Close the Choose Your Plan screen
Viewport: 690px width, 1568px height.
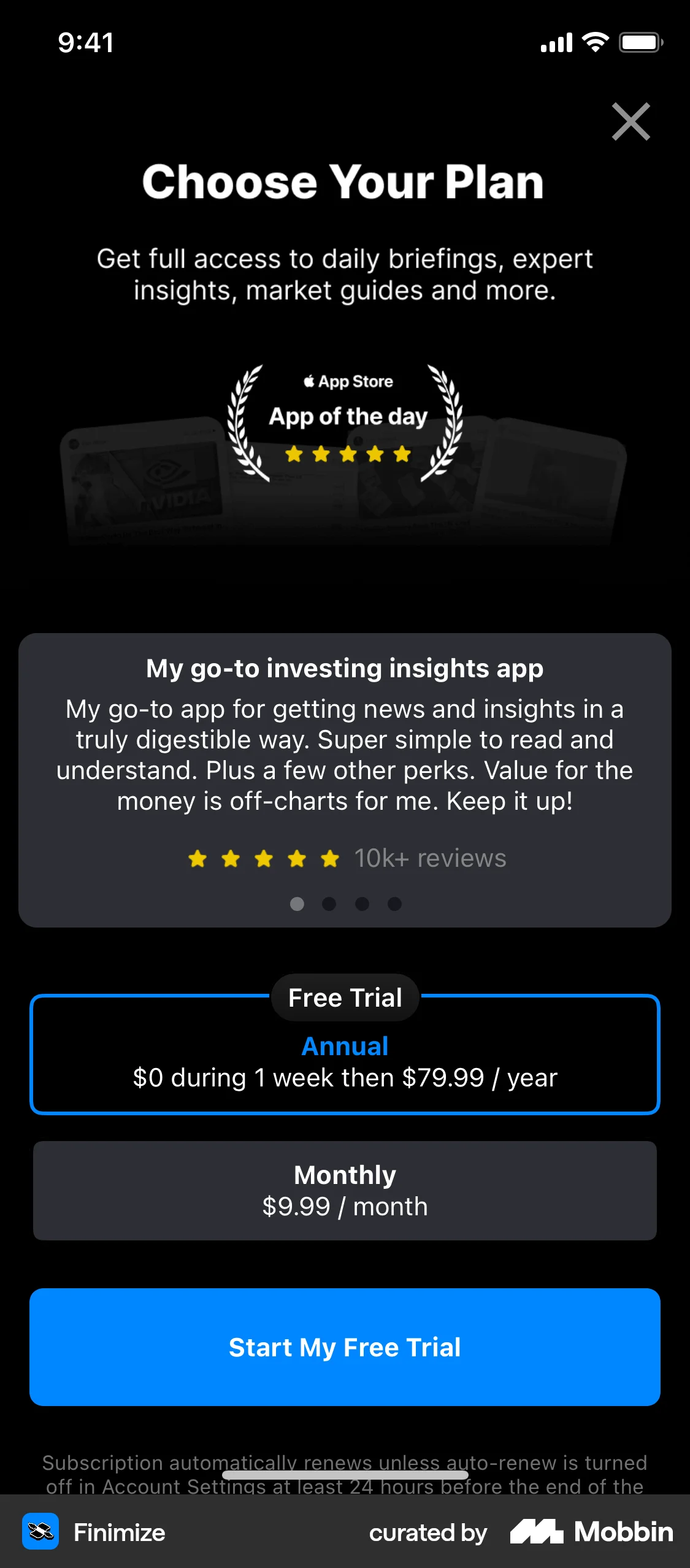631,121
